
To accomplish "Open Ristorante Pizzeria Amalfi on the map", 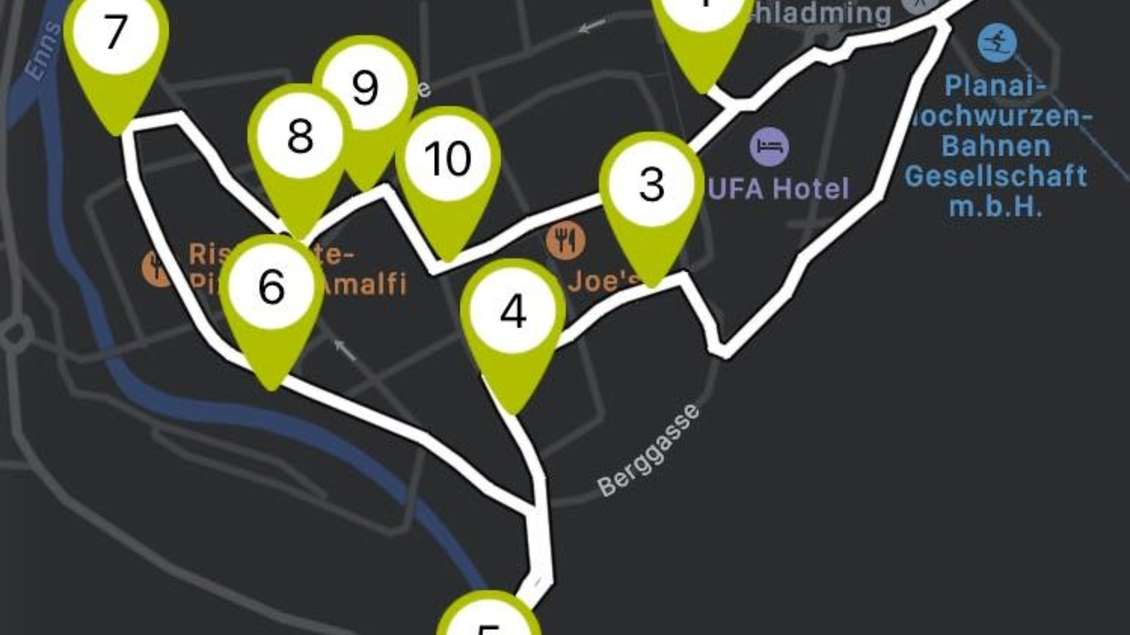I will pos(157,268).
